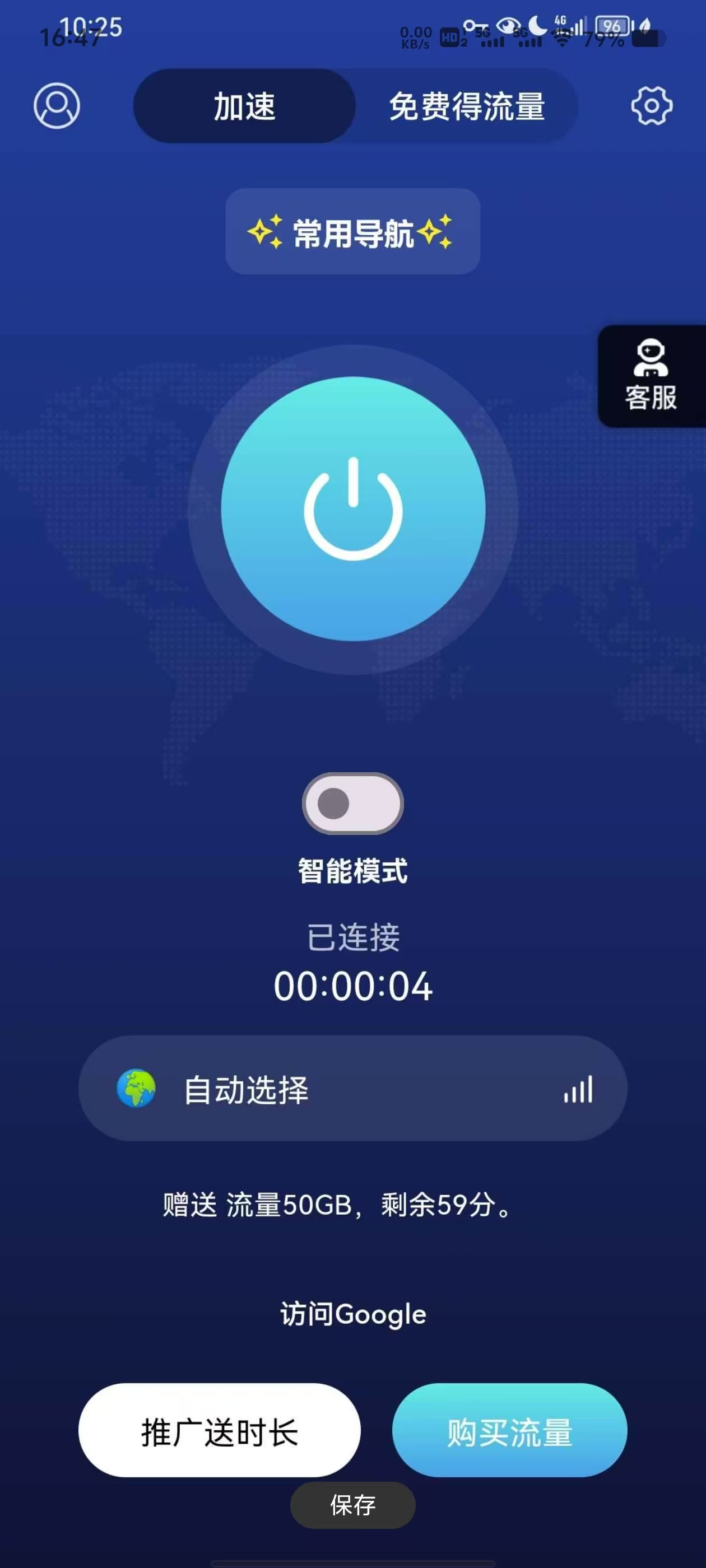Open 常用导航 shortcuts
The image size is (706, 1568).
click(352, 231)
